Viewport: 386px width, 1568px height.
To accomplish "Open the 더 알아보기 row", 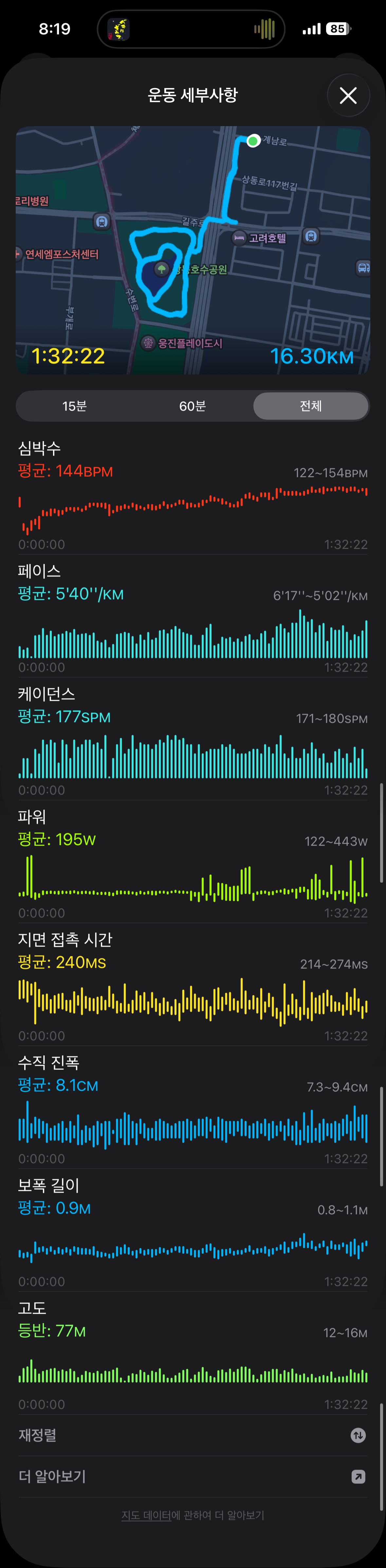I will (x=192, y=1477).
